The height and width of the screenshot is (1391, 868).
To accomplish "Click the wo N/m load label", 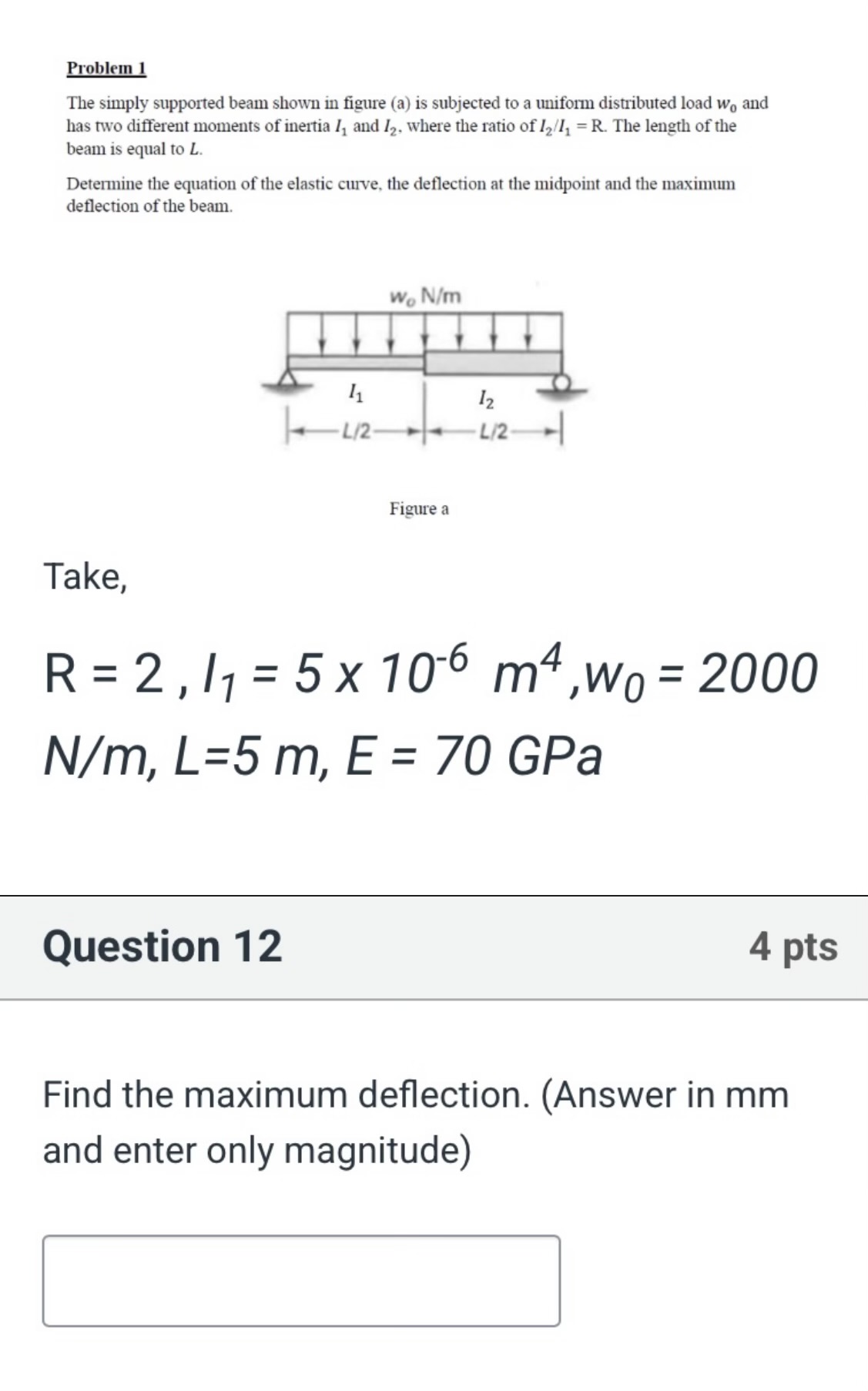I will pos(424,296).
